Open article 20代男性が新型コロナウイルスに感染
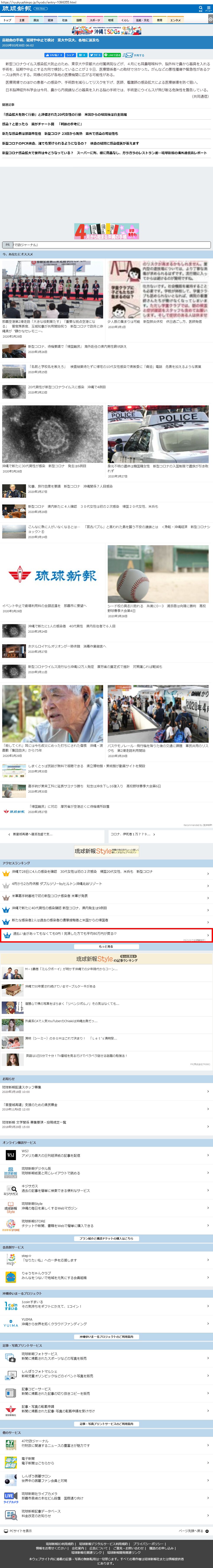This screenshot has height=1568, width=213. [x=67, y=387]
